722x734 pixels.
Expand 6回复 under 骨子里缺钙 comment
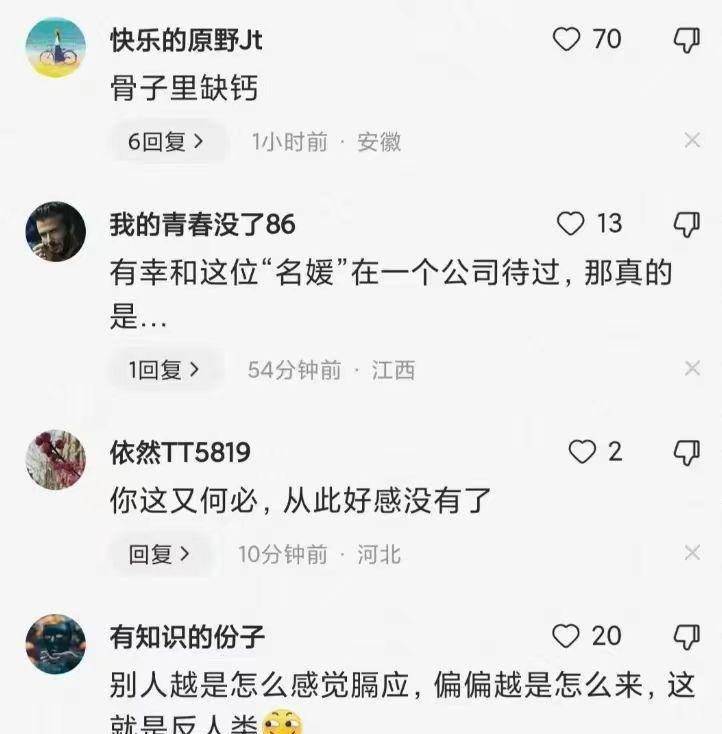[166, 142]
